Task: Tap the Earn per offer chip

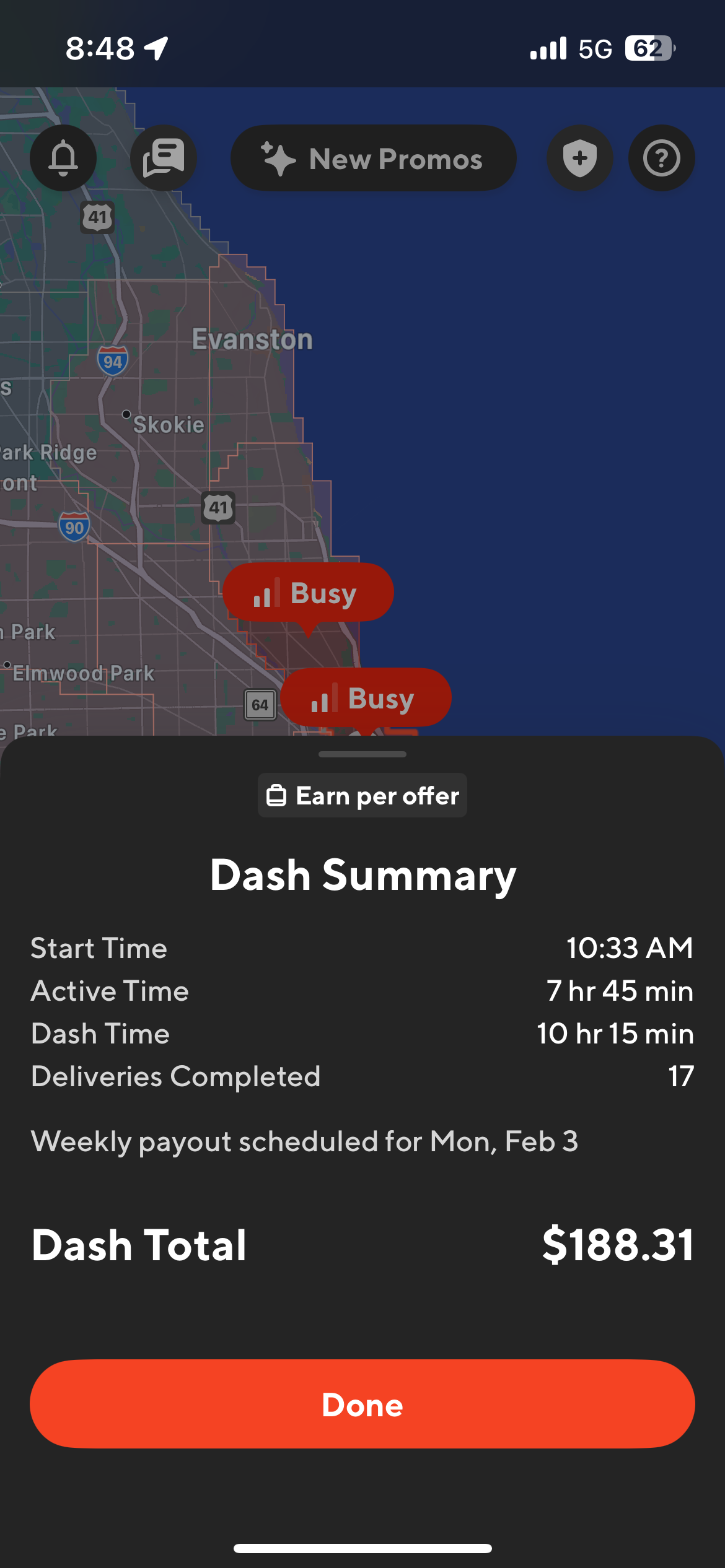Action: coord(362,795)
